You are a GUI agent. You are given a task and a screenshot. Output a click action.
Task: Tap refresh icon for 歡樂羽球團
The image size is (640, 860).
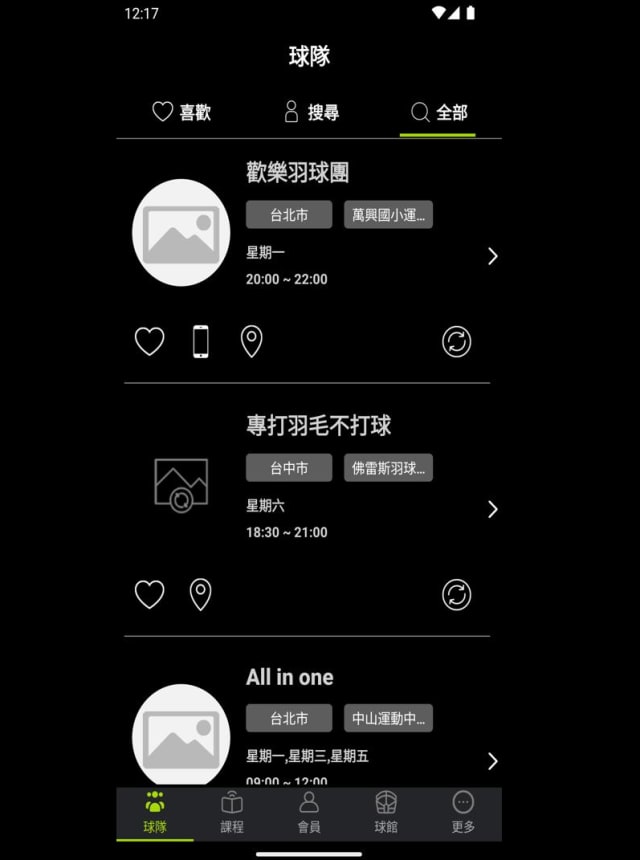[456, 342]
